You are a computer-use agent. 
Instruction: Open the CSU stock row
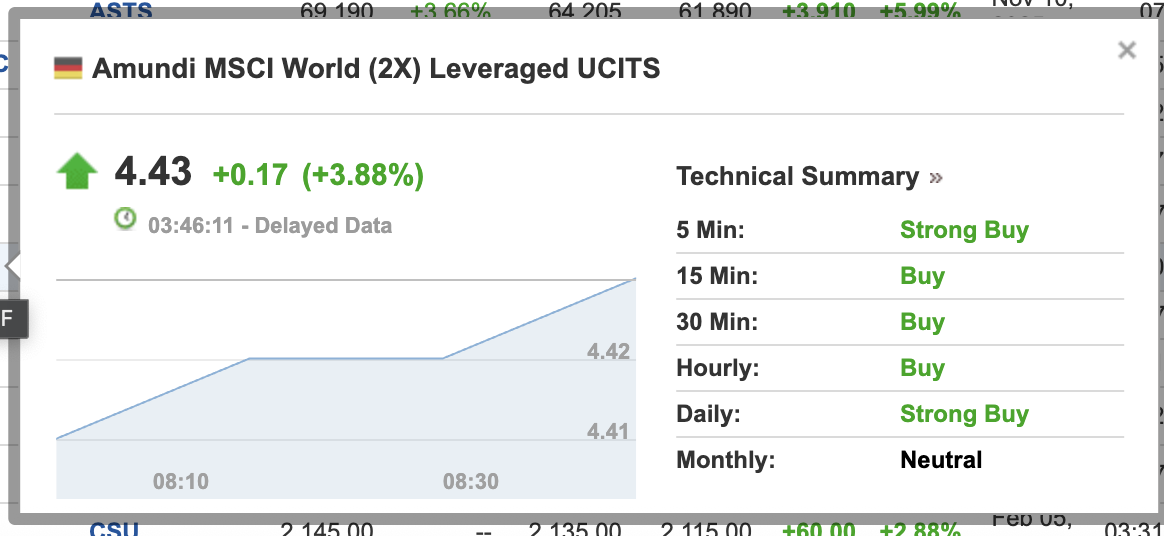point(113,529)
